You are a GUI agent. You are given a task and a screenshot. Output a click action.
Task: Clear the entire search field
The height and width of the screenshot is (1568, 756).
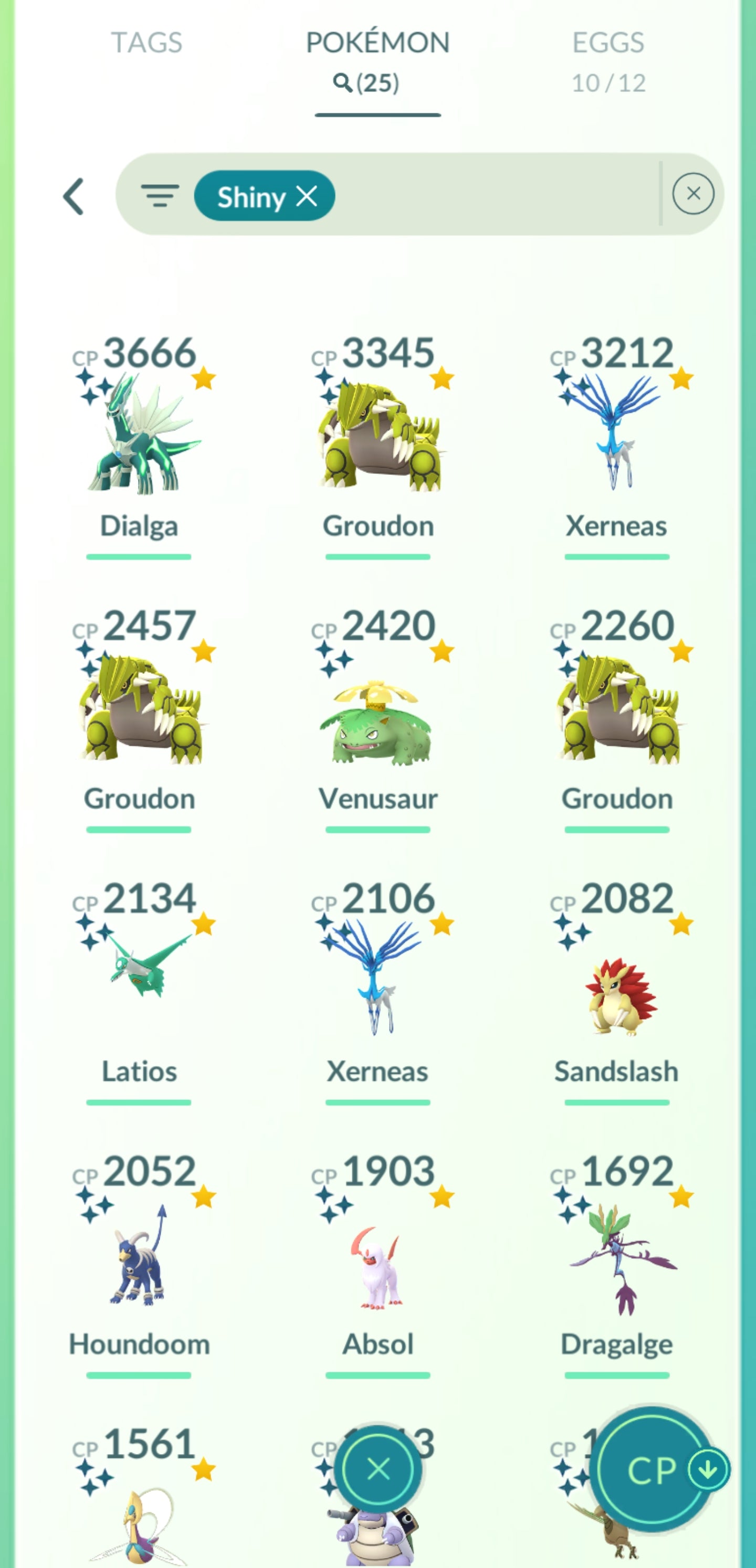click(692, 194)
